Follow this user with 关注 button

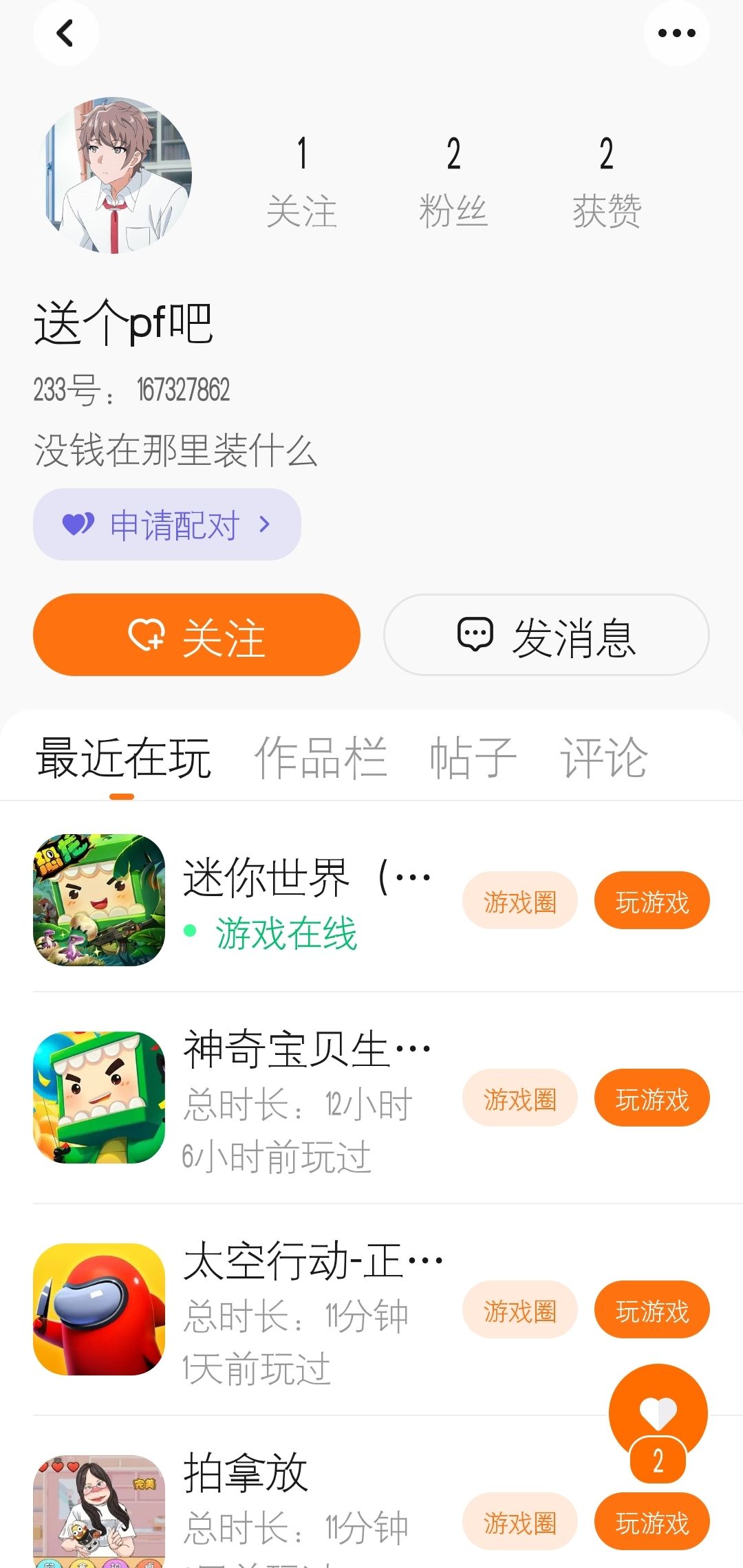(x=197, y=635)
